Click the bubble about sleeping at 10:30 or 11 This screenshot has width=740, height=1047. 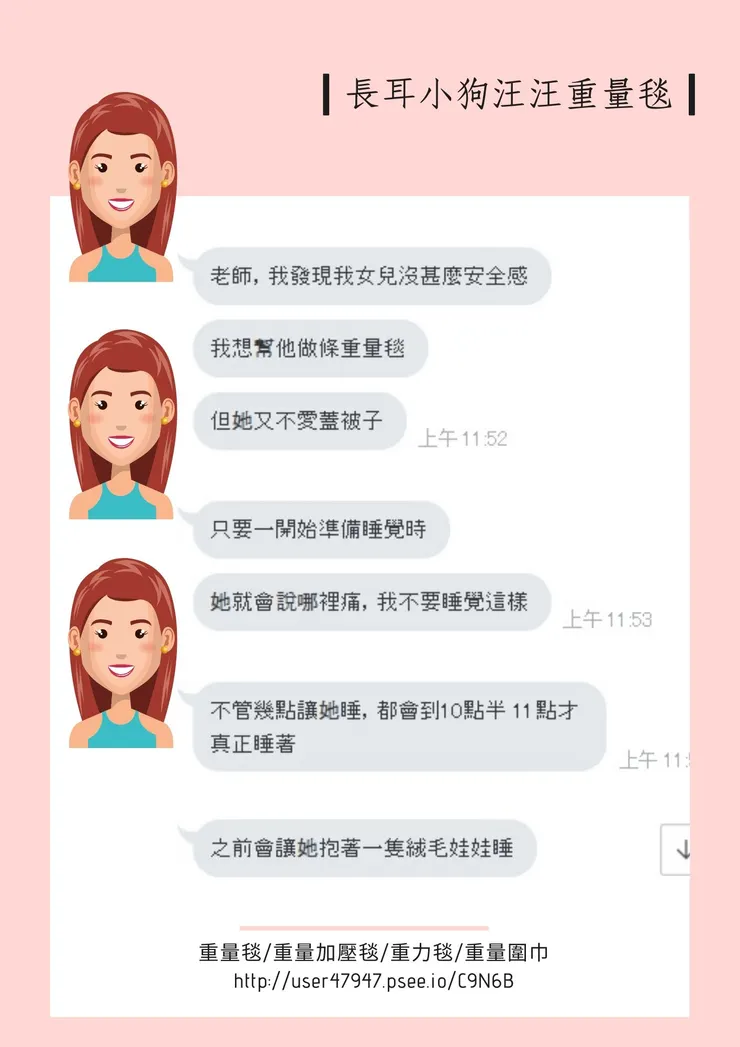(x=400, y=728)
